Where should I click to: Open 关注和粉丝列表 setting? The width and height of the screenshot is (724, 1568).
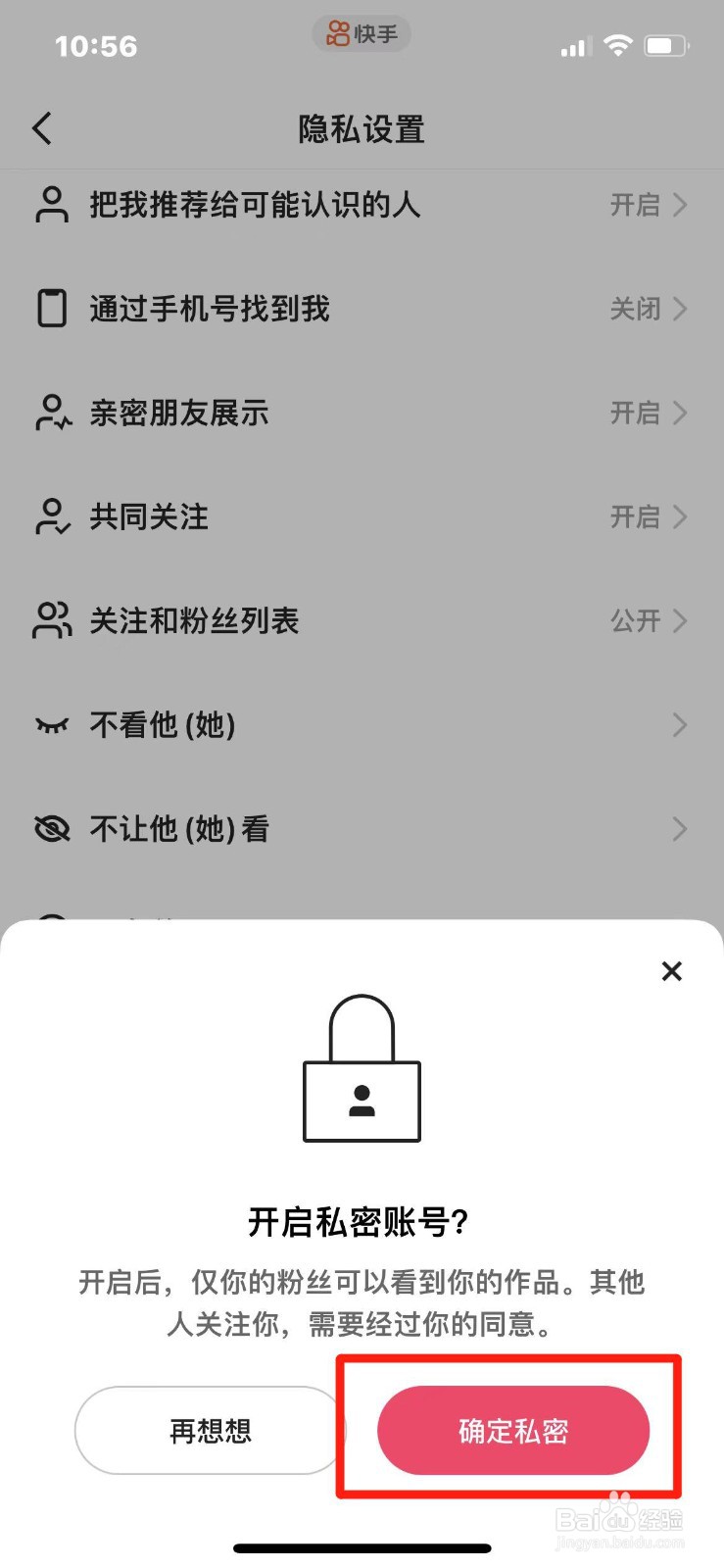click(362, 620)
